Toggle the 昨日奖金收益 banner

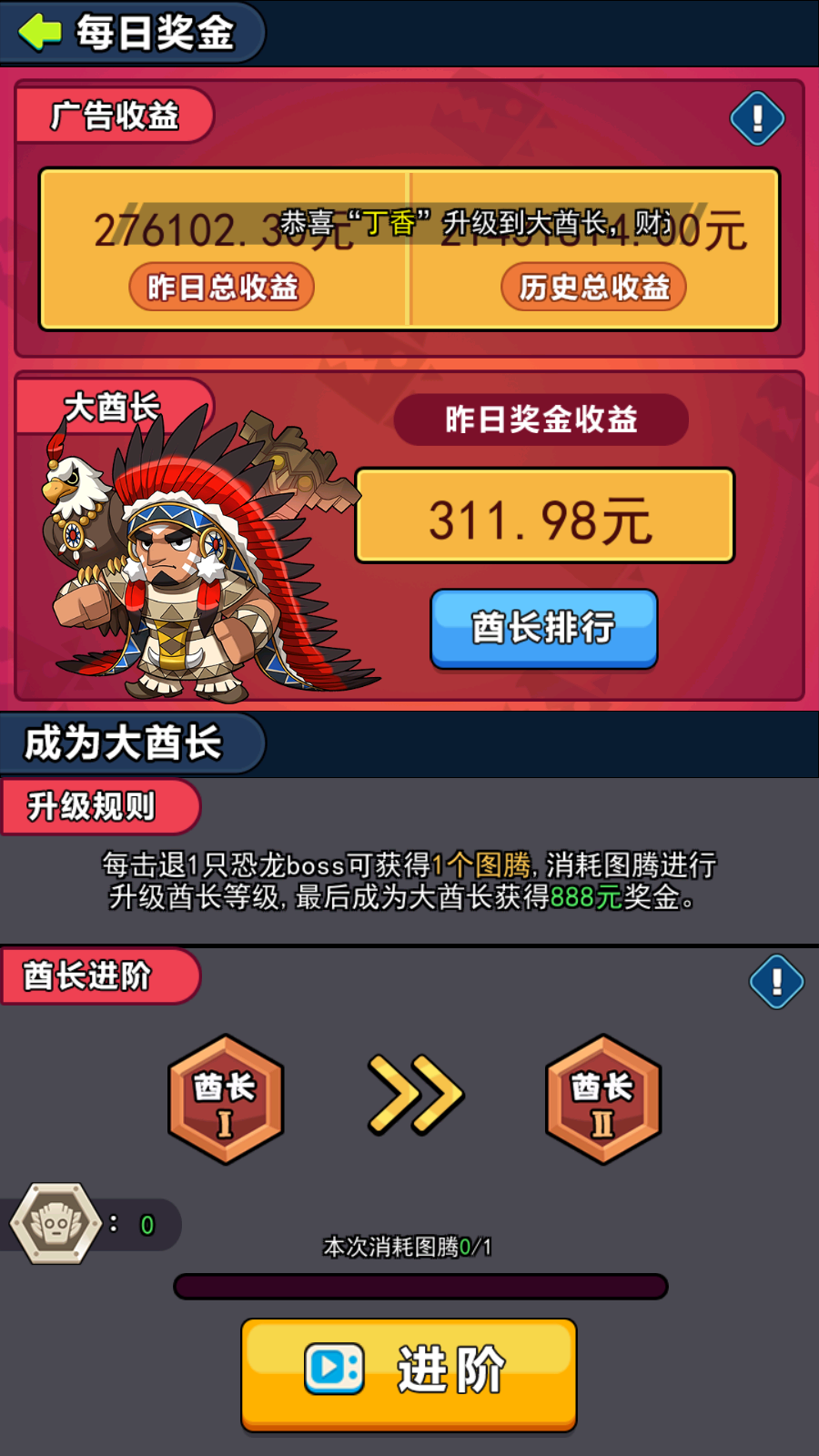pyautogui.click(x=543, y=420)
